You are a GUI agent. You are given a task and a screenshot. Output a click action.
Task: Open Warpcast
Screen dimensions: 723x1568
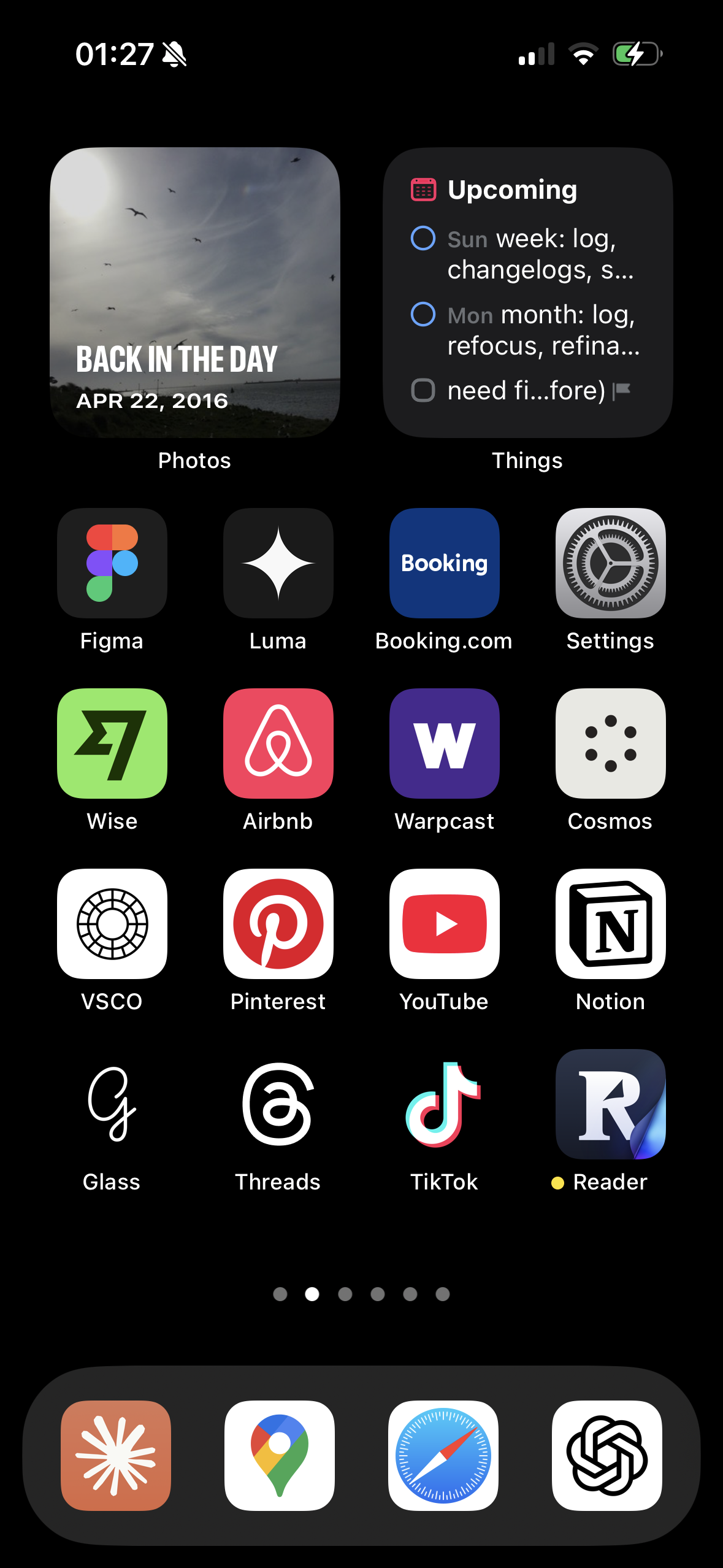pos(444,743)
